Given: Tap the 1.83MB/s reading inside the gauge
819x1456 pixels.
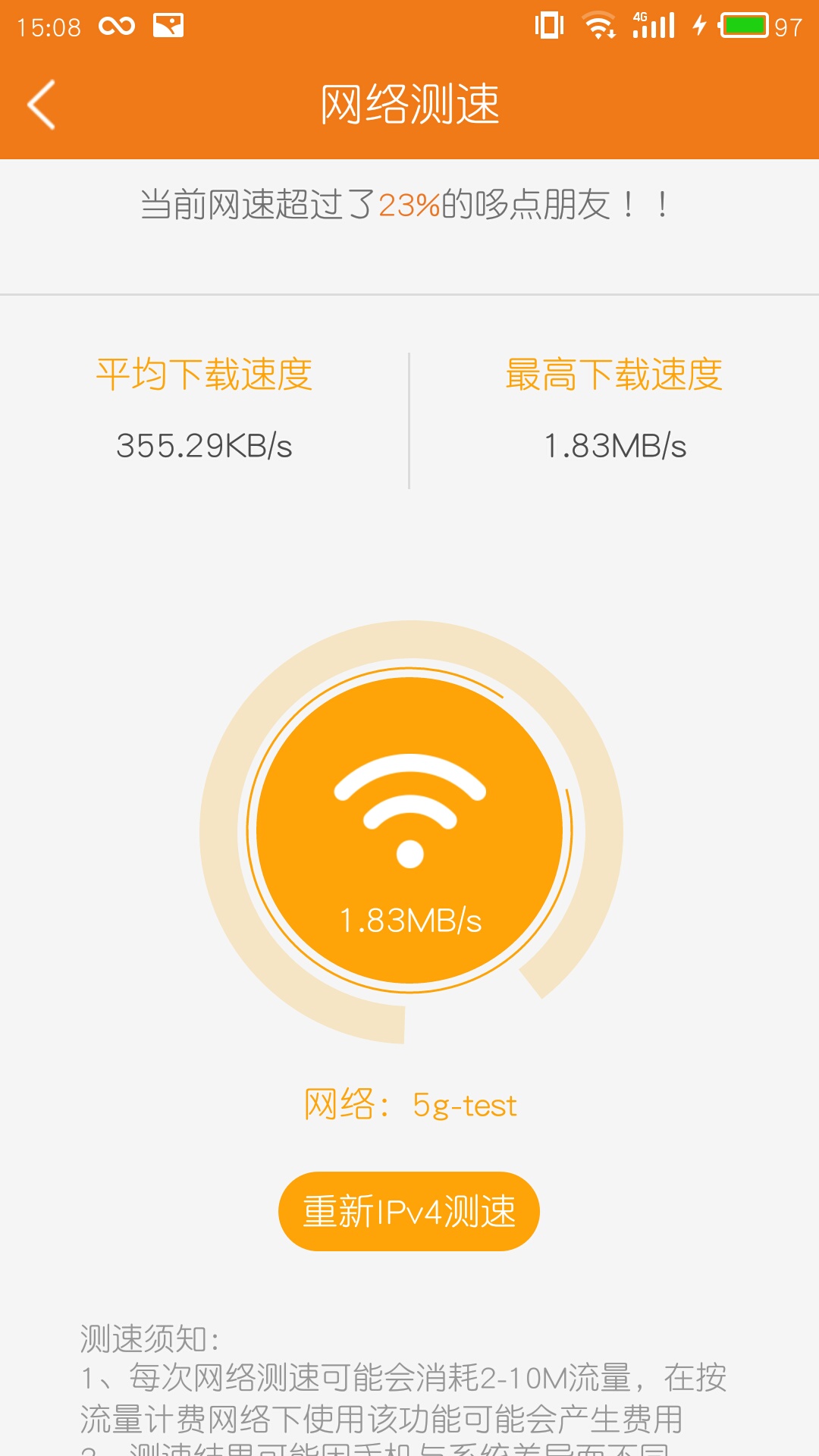Looking at the screenshot, I should click(x=410, y=919).
